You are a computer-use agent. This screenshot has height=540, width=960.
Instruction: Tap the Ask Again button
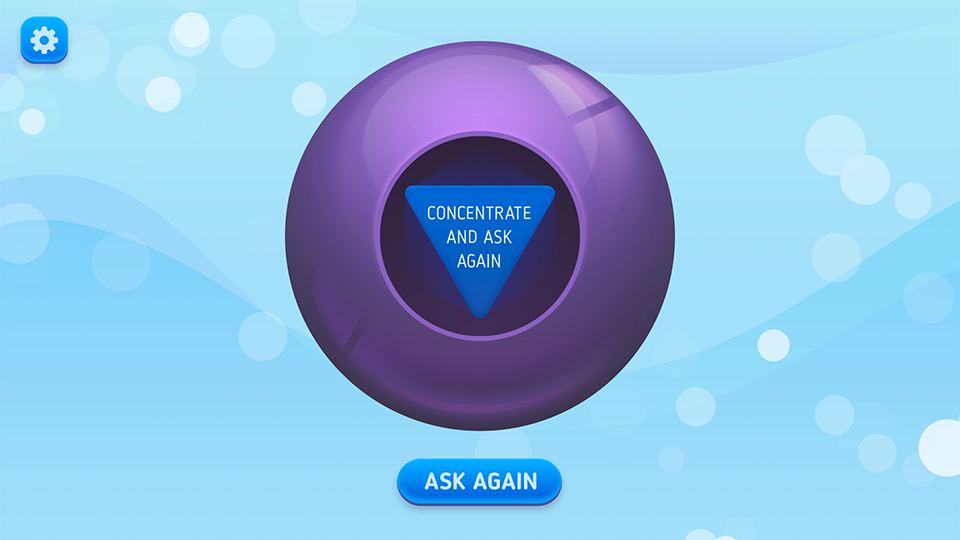pyautogui.click(x=480, y=481)
